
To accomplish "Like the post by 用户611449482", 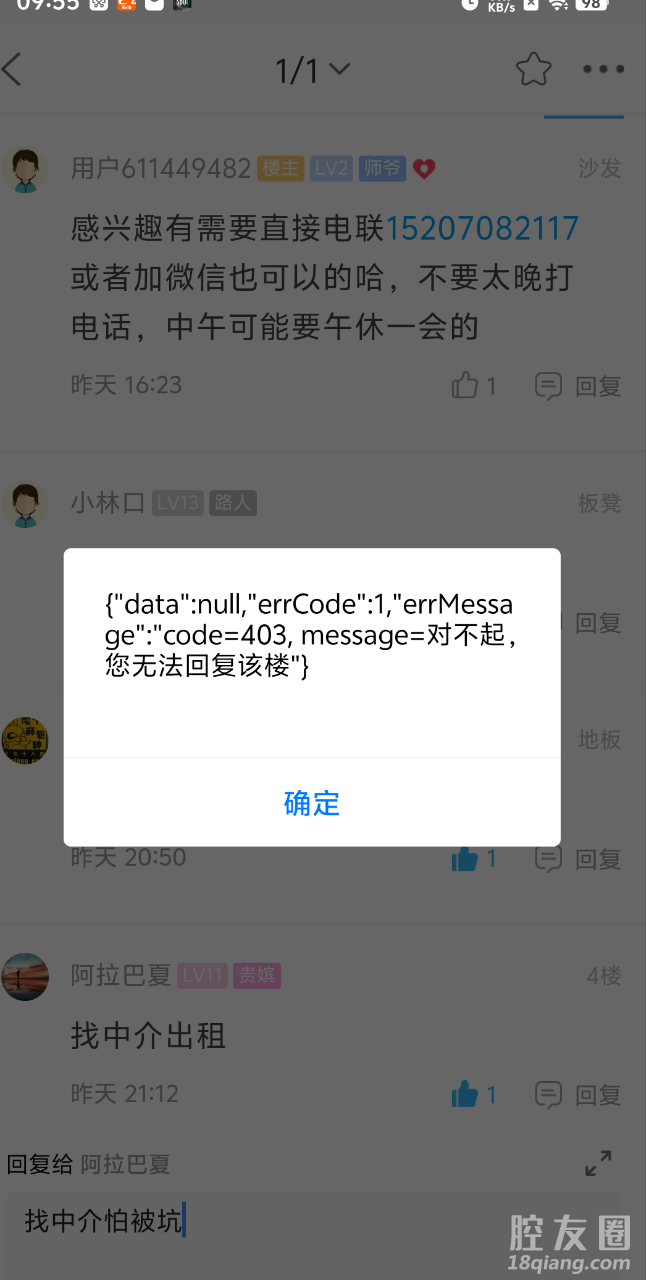I will click(x=474, y=385).
